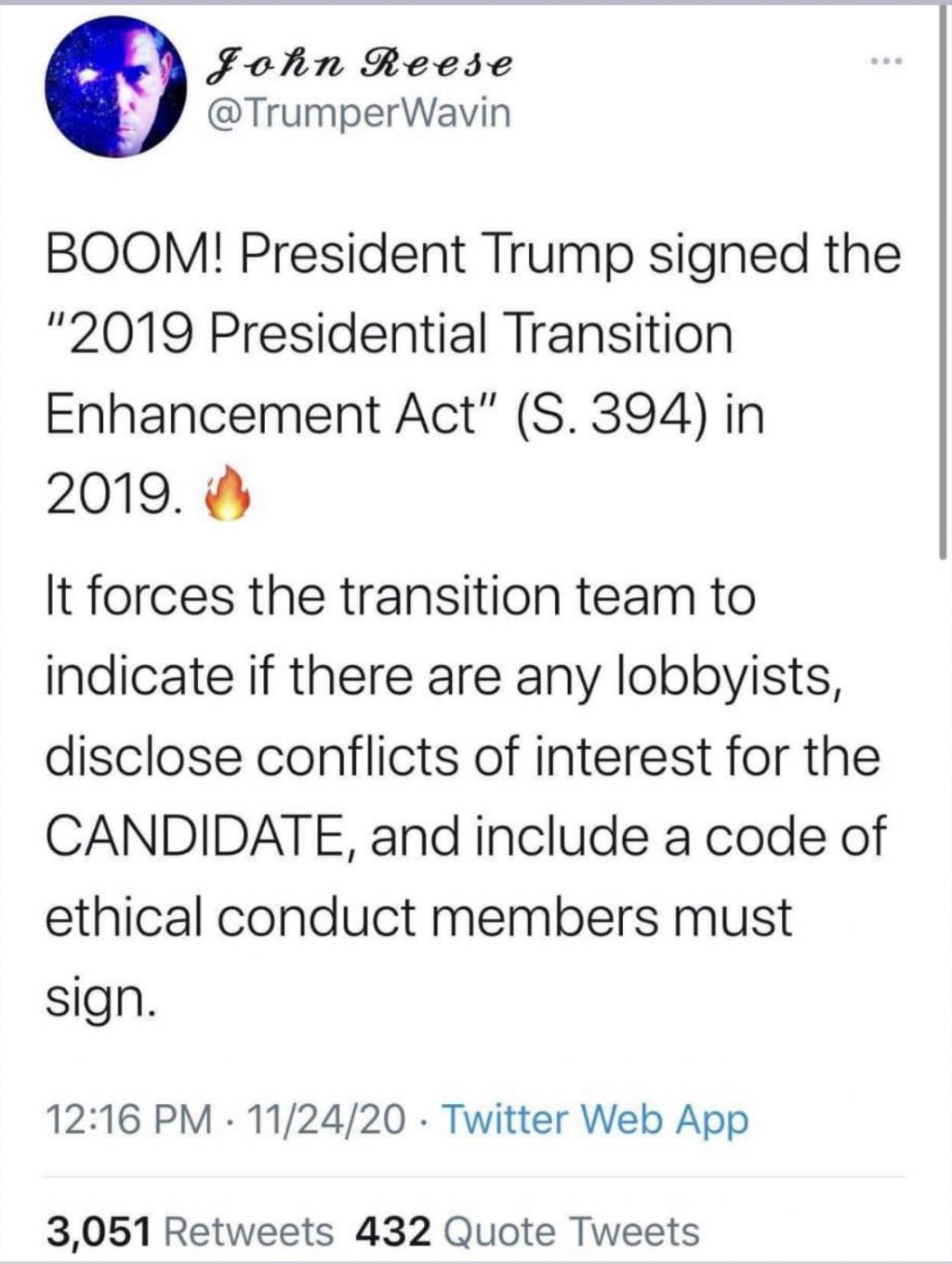The image size is (952, 1264).
Task: View the 432 Quote Tweets
Action: [527, 1231]
